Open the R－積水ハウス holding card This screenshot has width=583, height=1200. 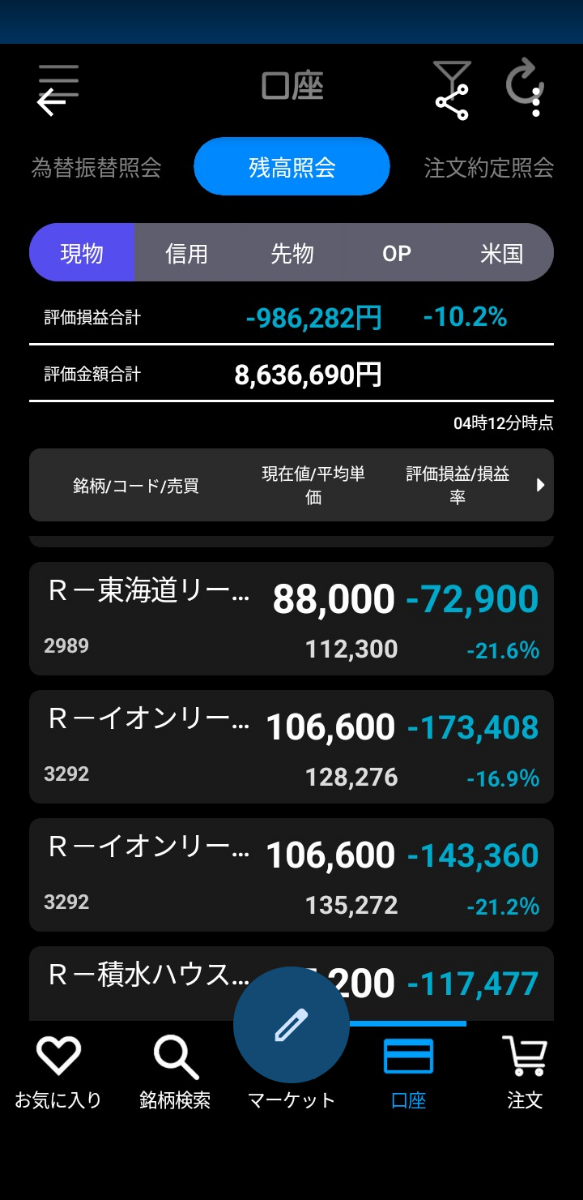(x=291, y=983)
